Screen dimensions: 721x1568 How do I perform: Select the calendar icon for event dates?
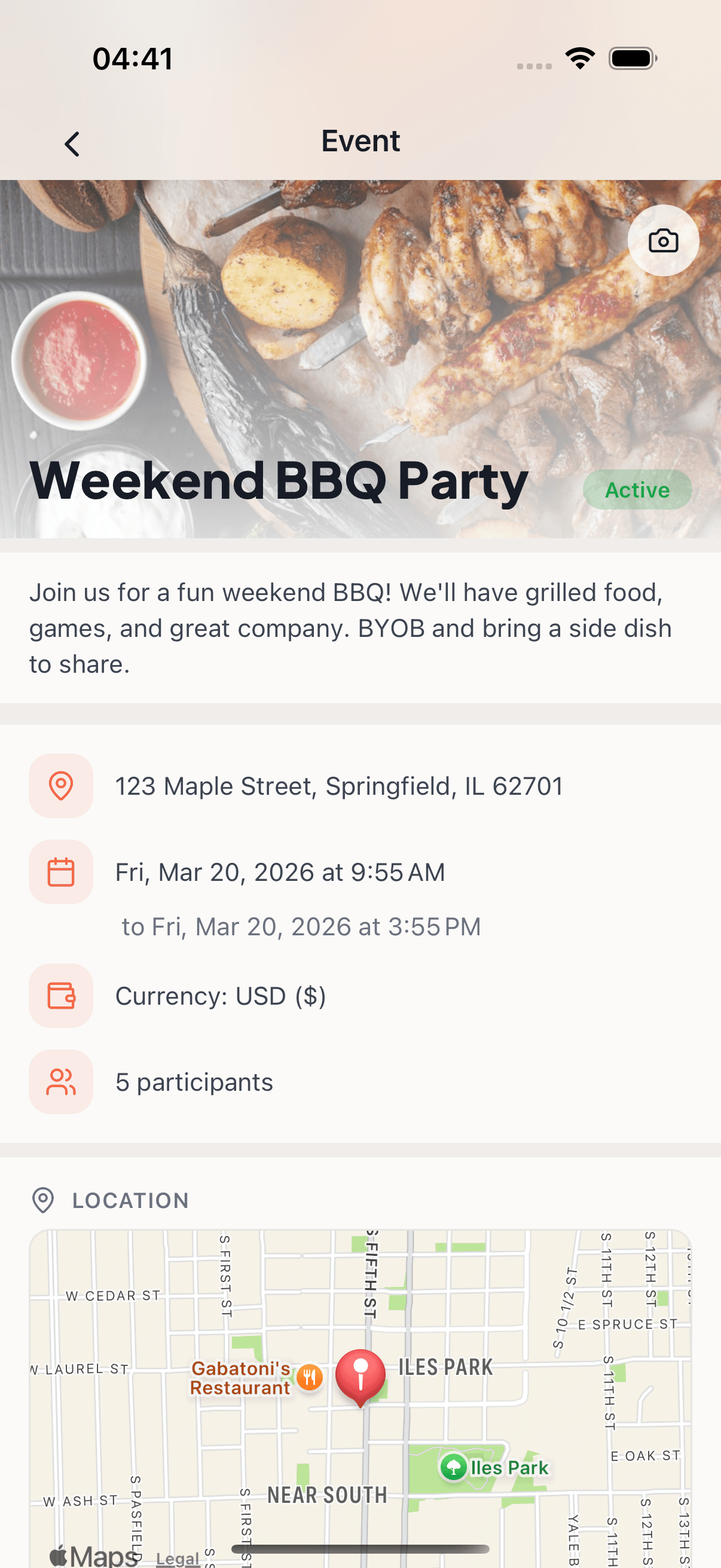point(61,872)
